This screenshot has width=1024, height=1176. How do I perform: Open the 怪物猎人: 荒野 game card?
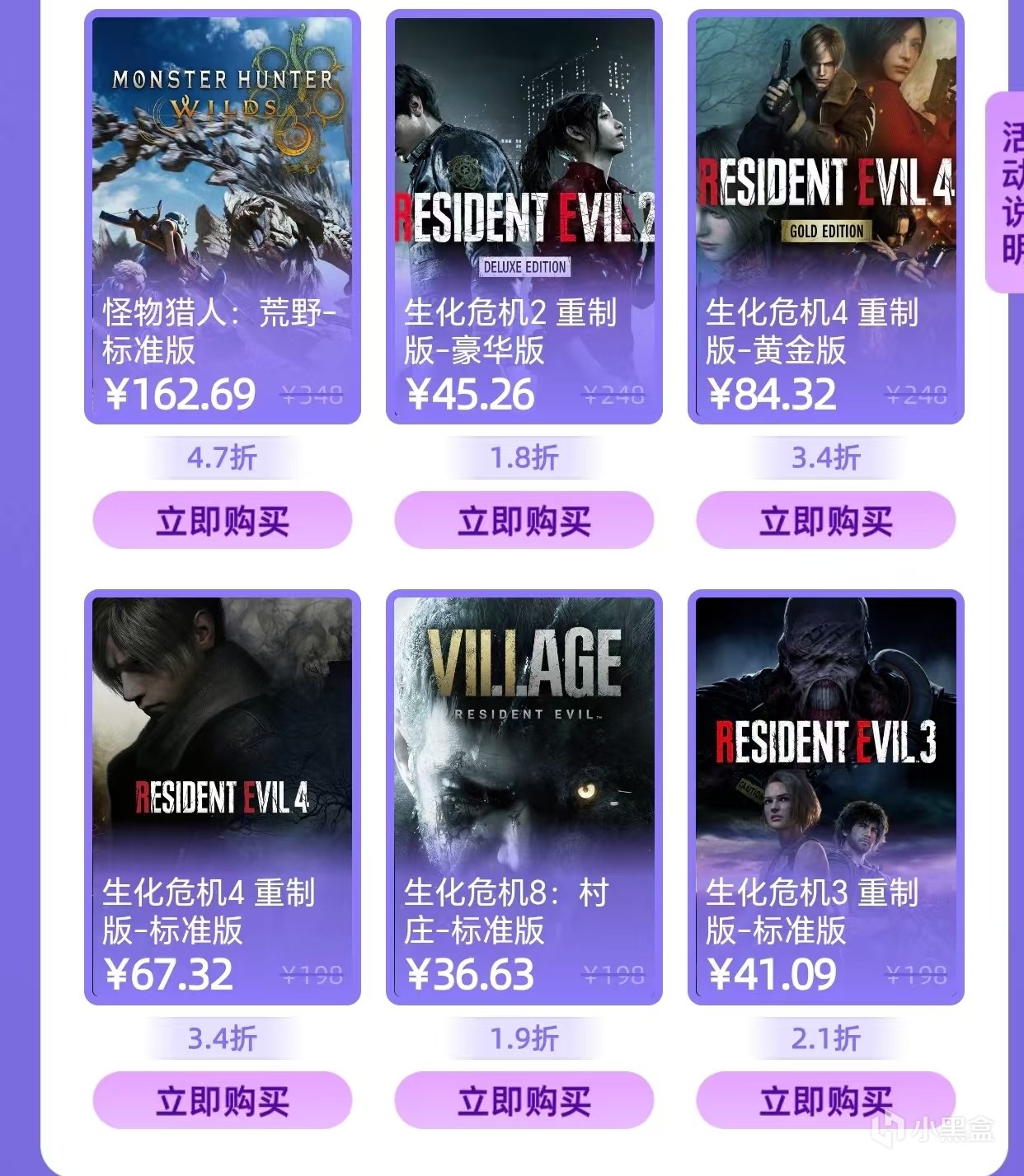pos(223,216)
